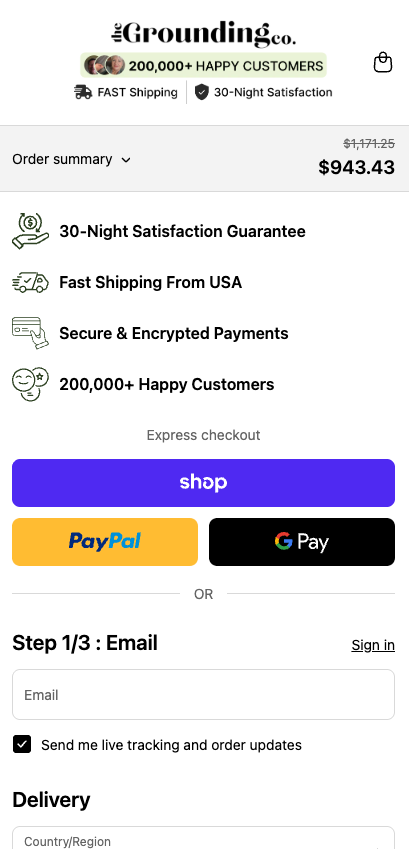
Task: Tap the Sign in link
Action: pyautogui.click(x=373, y=645)
